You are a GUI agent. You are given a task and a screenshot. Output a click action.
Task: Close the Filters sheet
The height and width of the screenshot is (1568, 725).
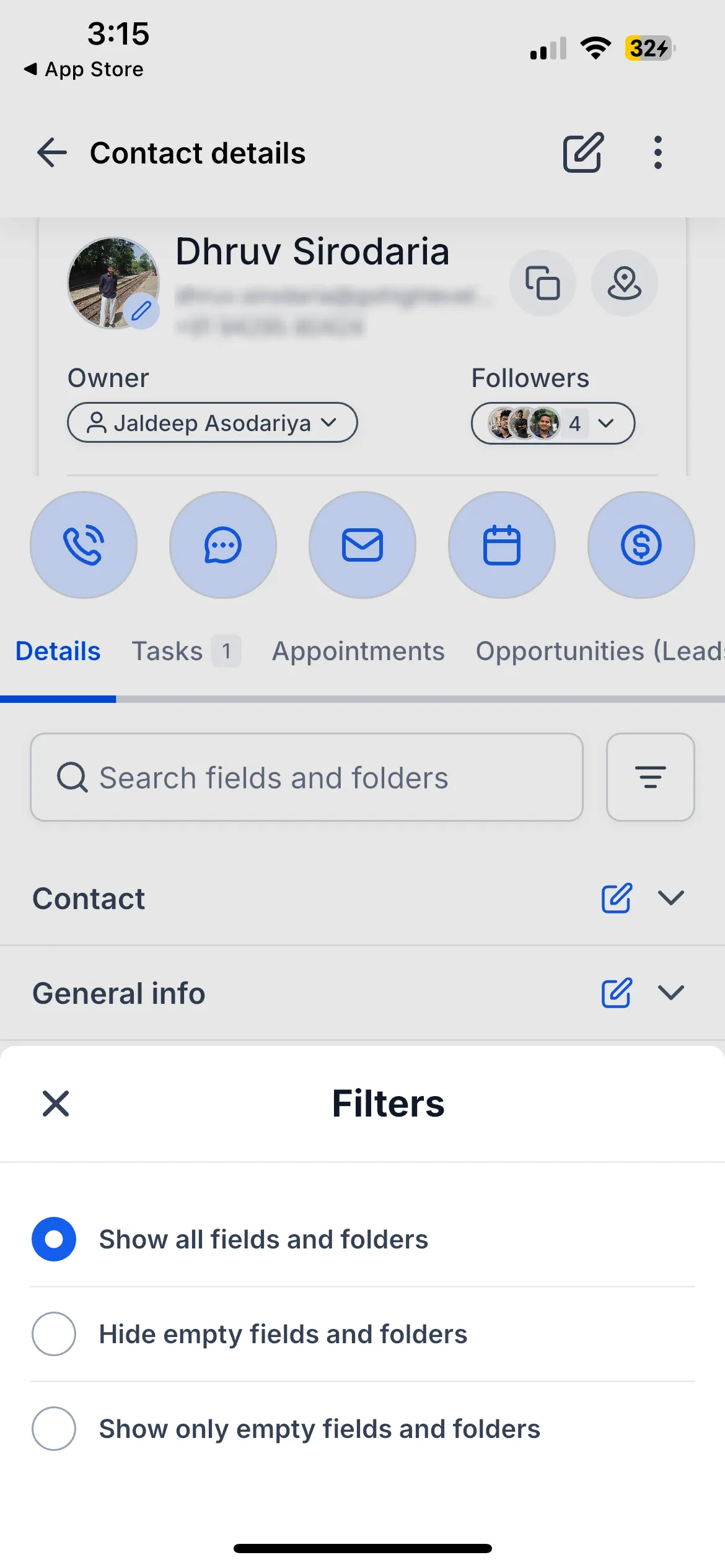pyautogui.click(x=56, y=1104)
